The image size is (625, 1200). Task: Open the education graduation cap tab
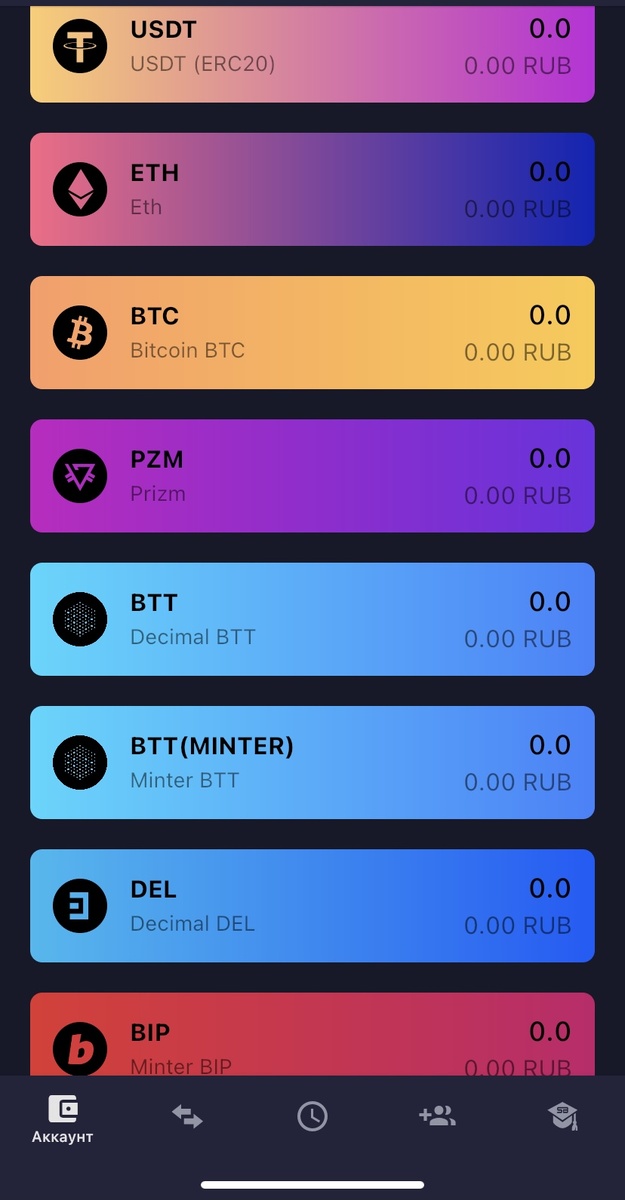(x=563, y=1116)
